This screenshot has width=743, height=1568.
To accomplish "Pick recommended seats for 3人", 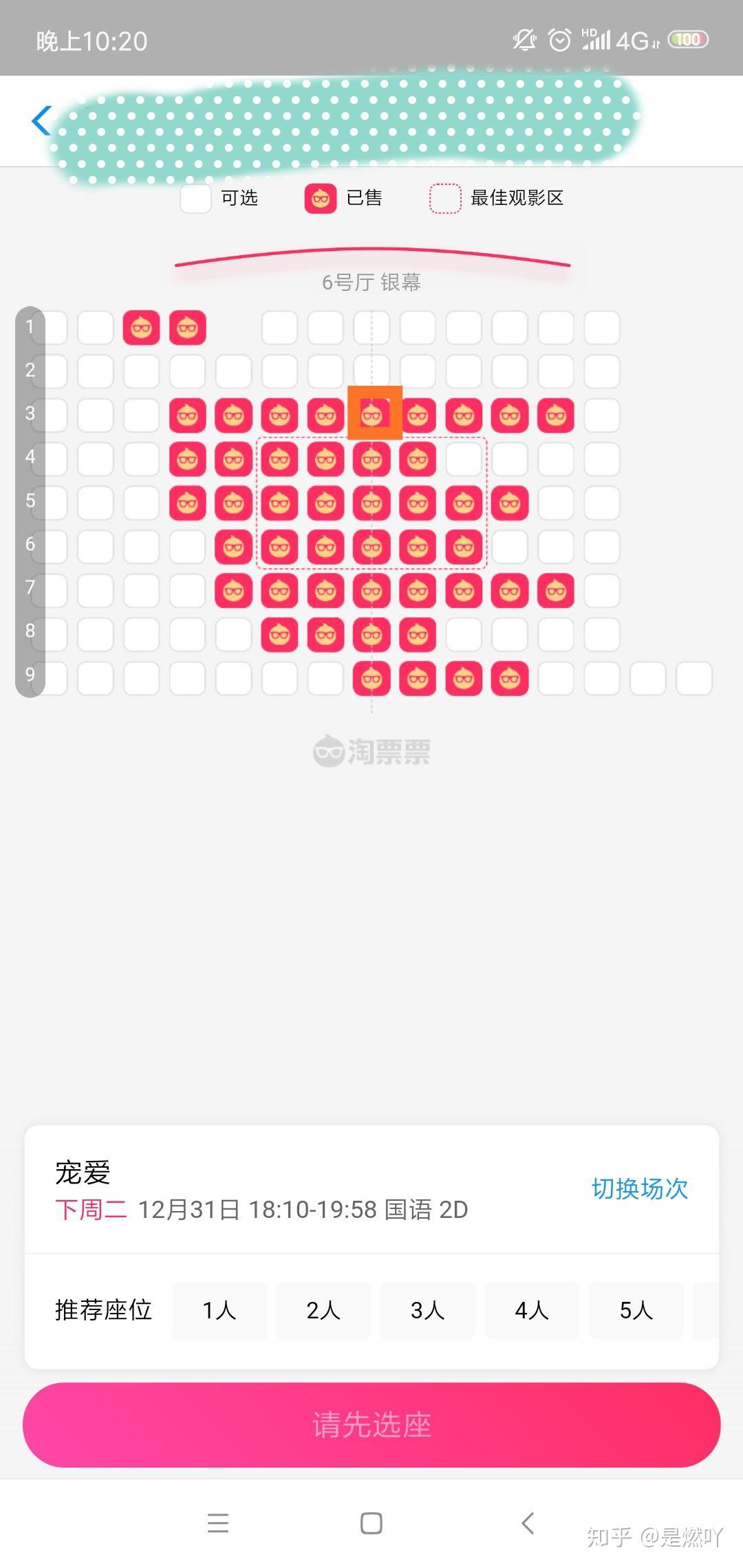I will (x=427, y=1310).
